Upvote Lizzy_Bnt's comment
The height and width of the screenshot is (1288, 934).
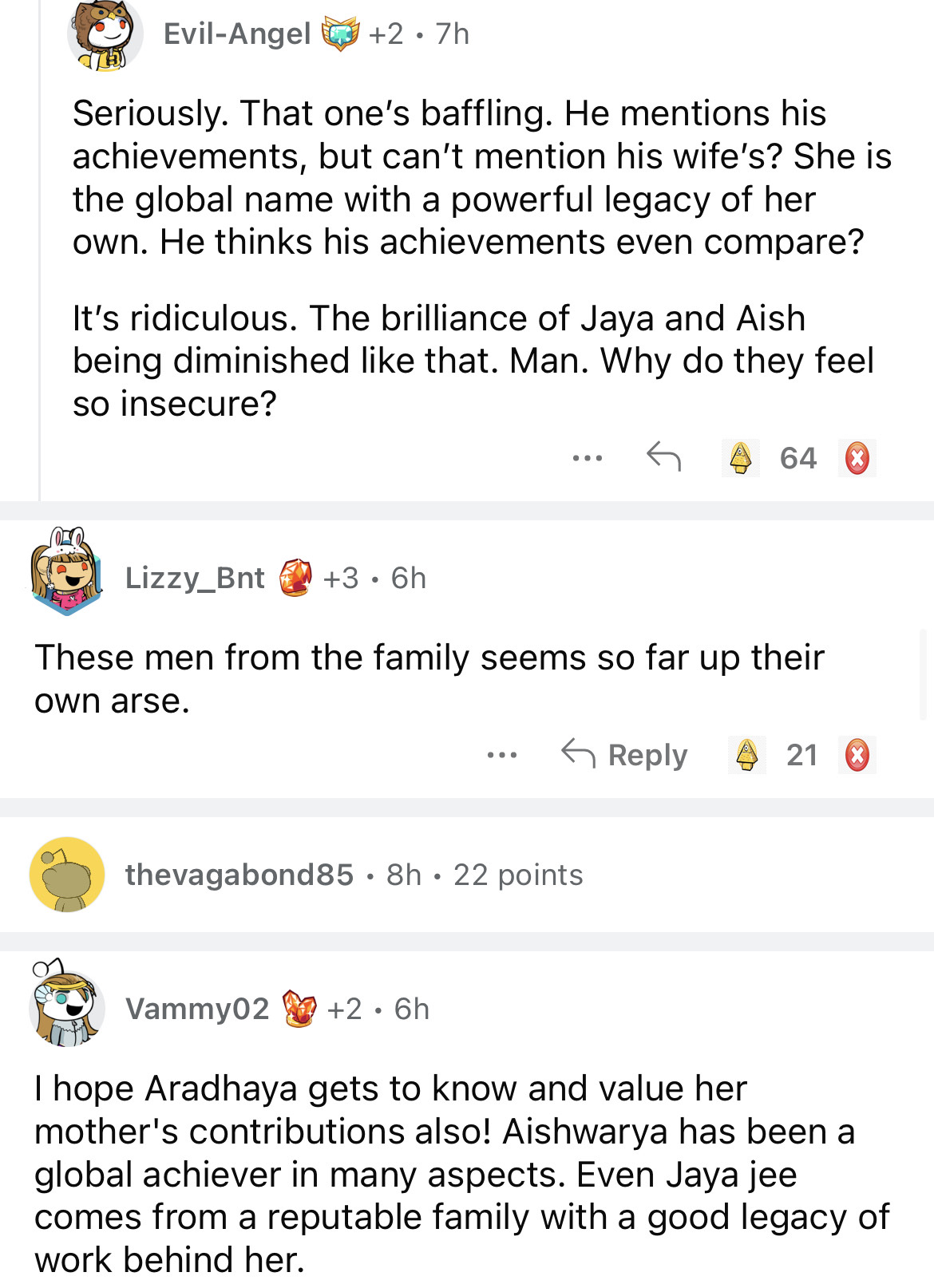(x=747, y=754)
